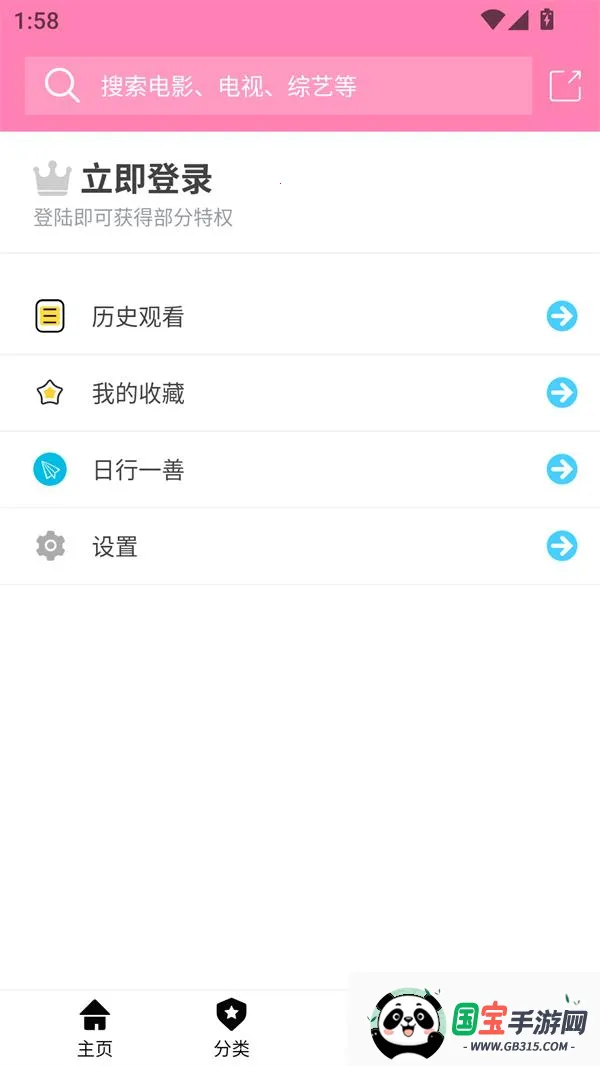Open 设置 settings

(300, 546)
